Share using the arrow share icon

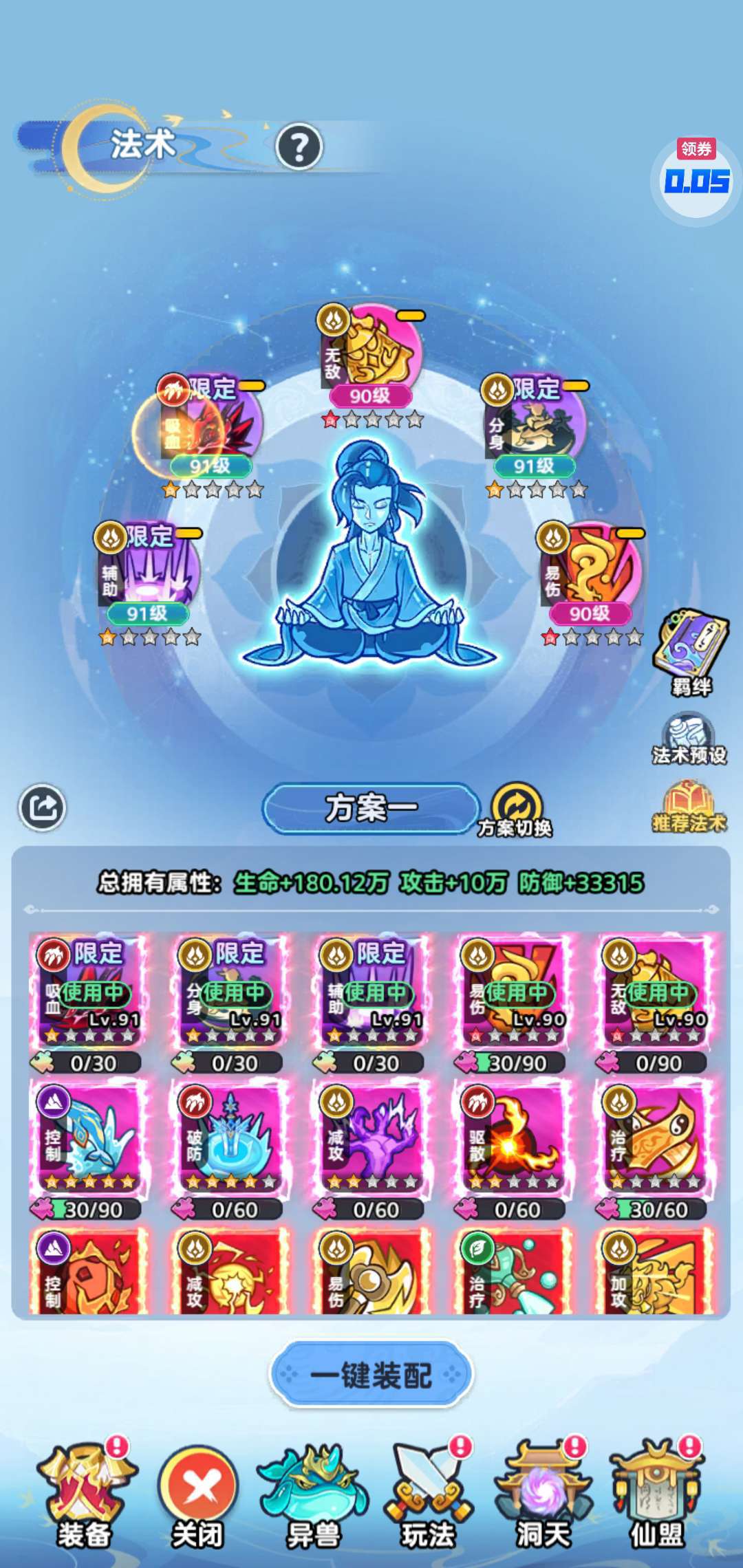tap(42, 807)
